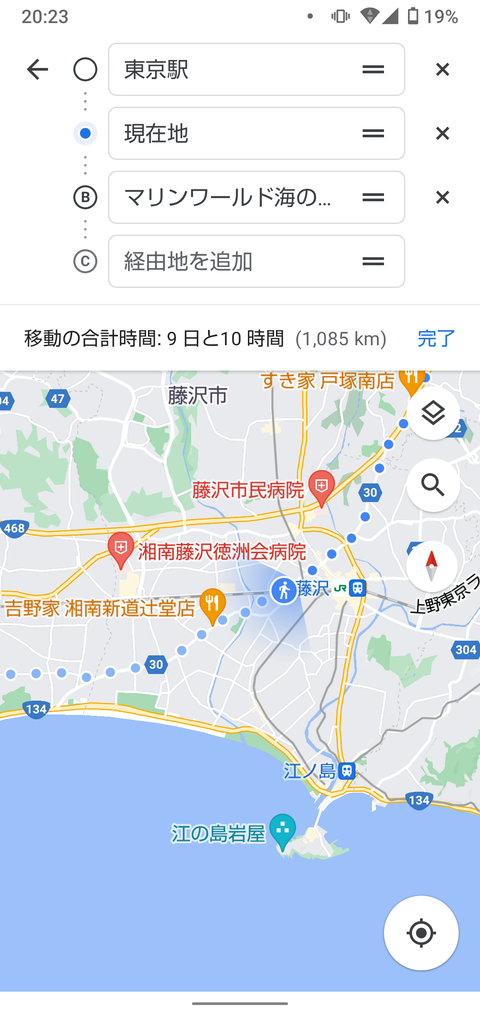Select the 湘南藤沢徳洲会病院 map pin
Screen dimensions: 480x1013
[120, 548]
